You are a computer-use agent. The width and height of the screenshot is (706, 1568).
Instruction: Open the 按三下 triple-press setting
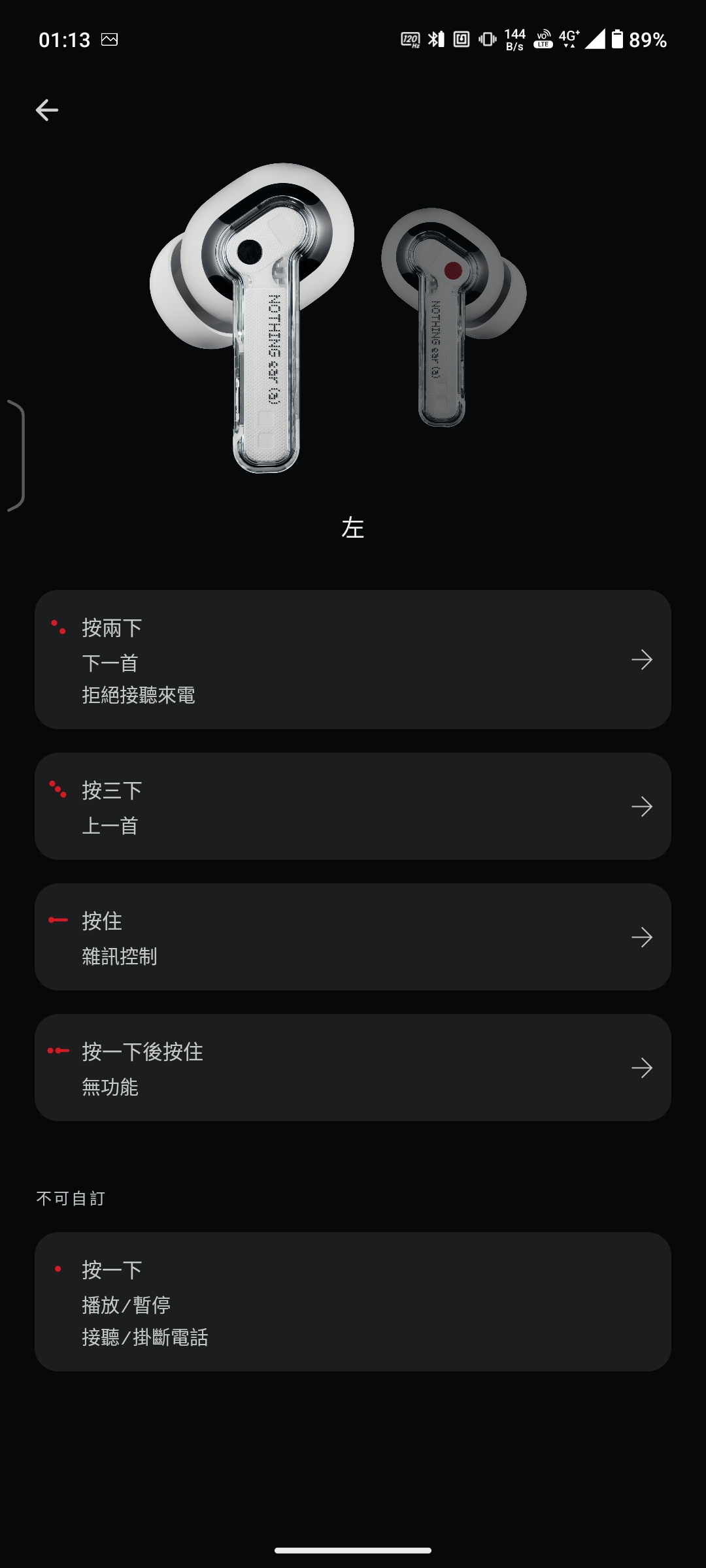(353, 806)
